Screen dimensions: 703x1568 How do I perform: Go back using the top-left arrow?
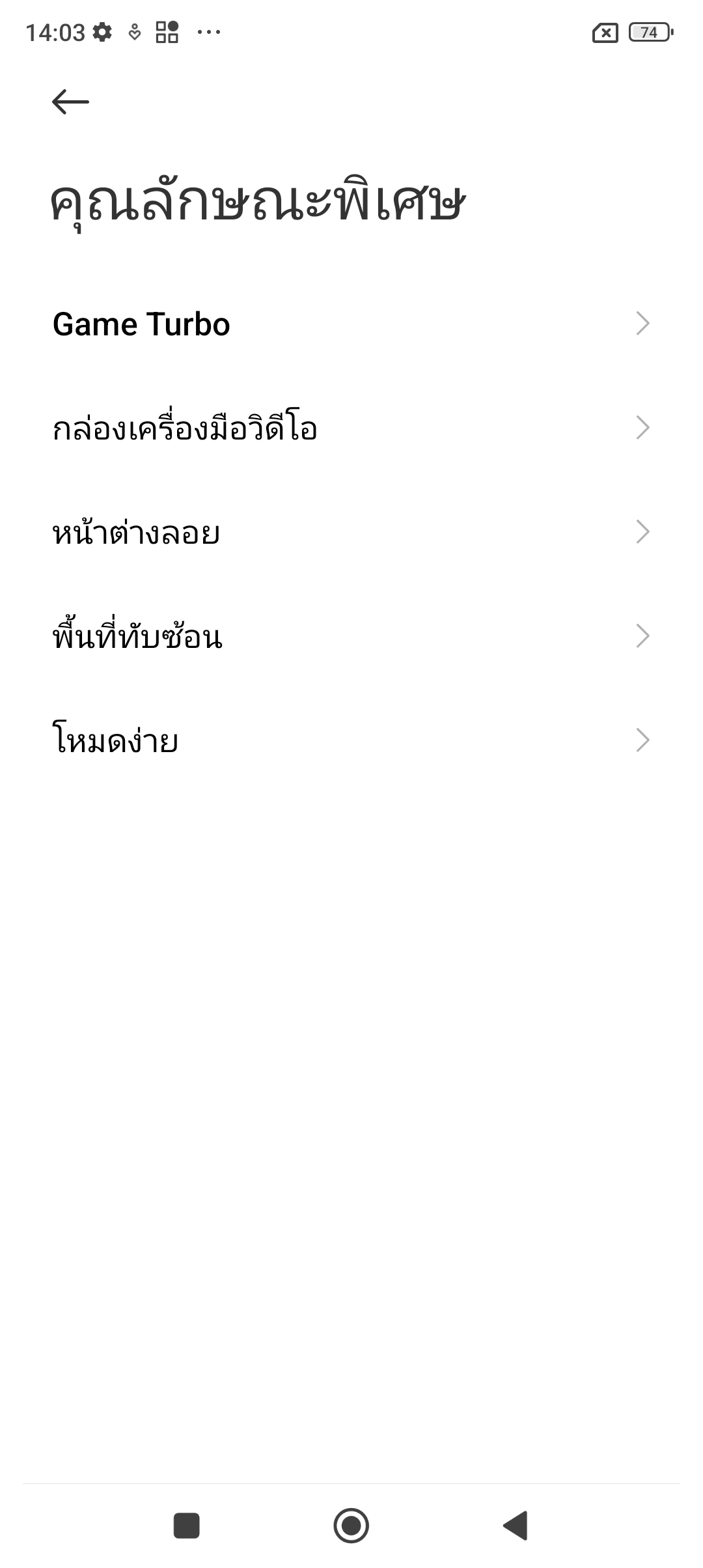coord(70,102)
